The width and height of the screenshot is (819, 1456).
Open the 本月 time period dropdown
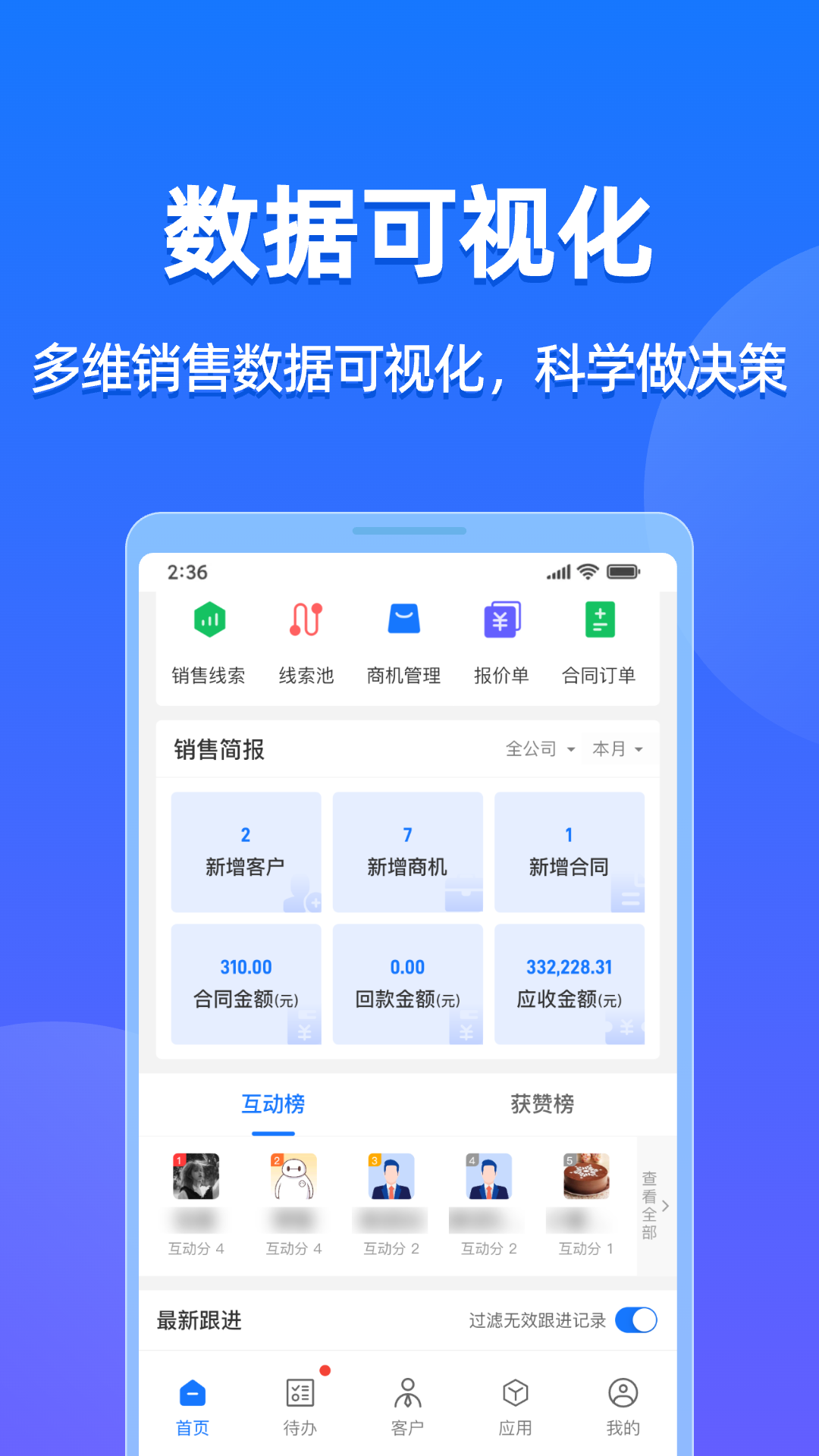616,748
